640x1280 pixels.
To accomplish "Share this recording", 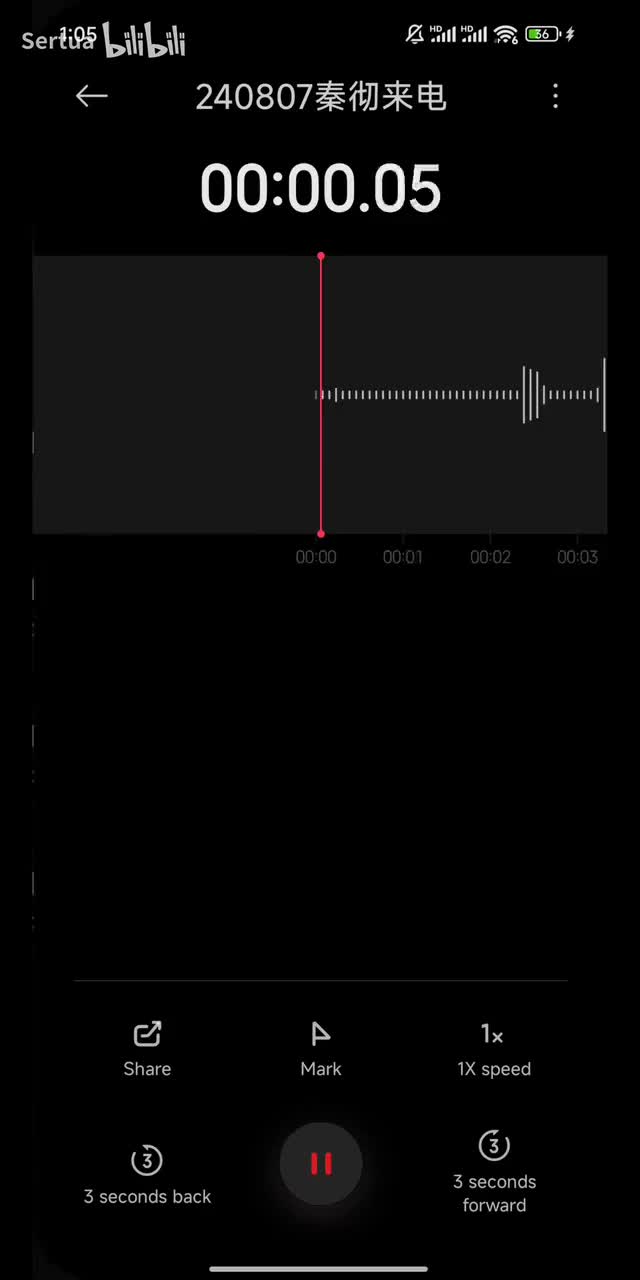I will [147, 1049].
